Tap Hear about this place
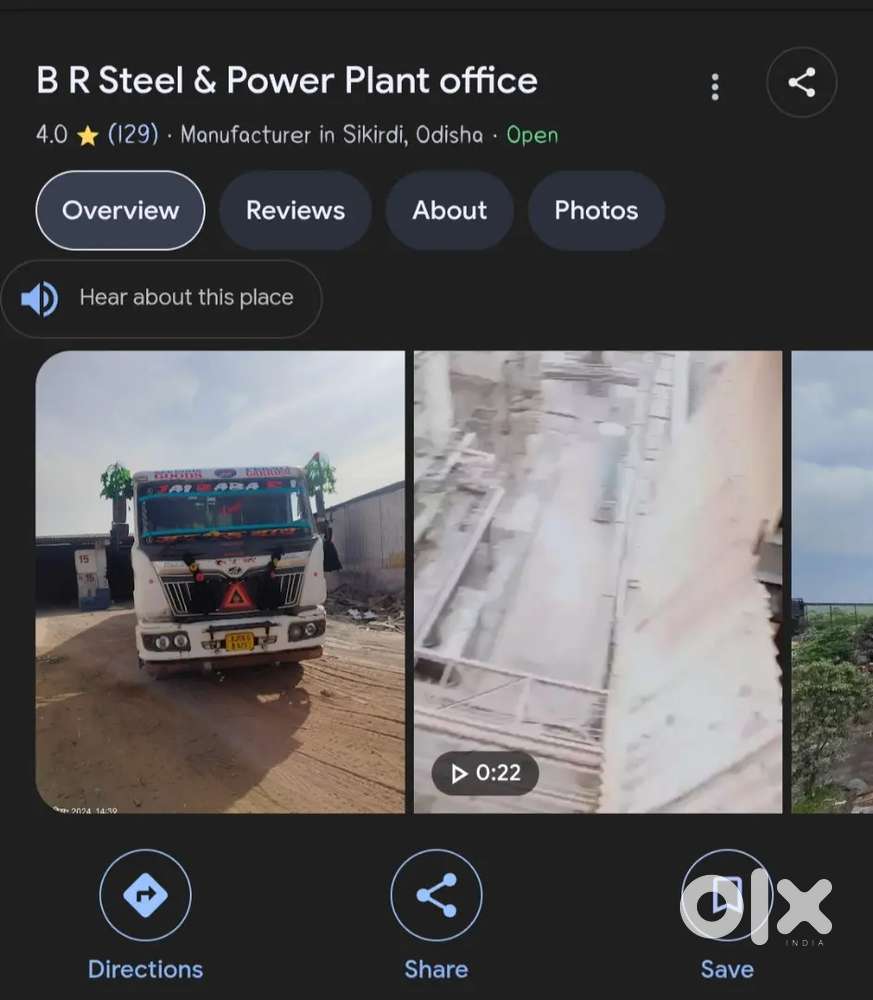The height and width of the screenshot is (1000, 873). [162, 298]
